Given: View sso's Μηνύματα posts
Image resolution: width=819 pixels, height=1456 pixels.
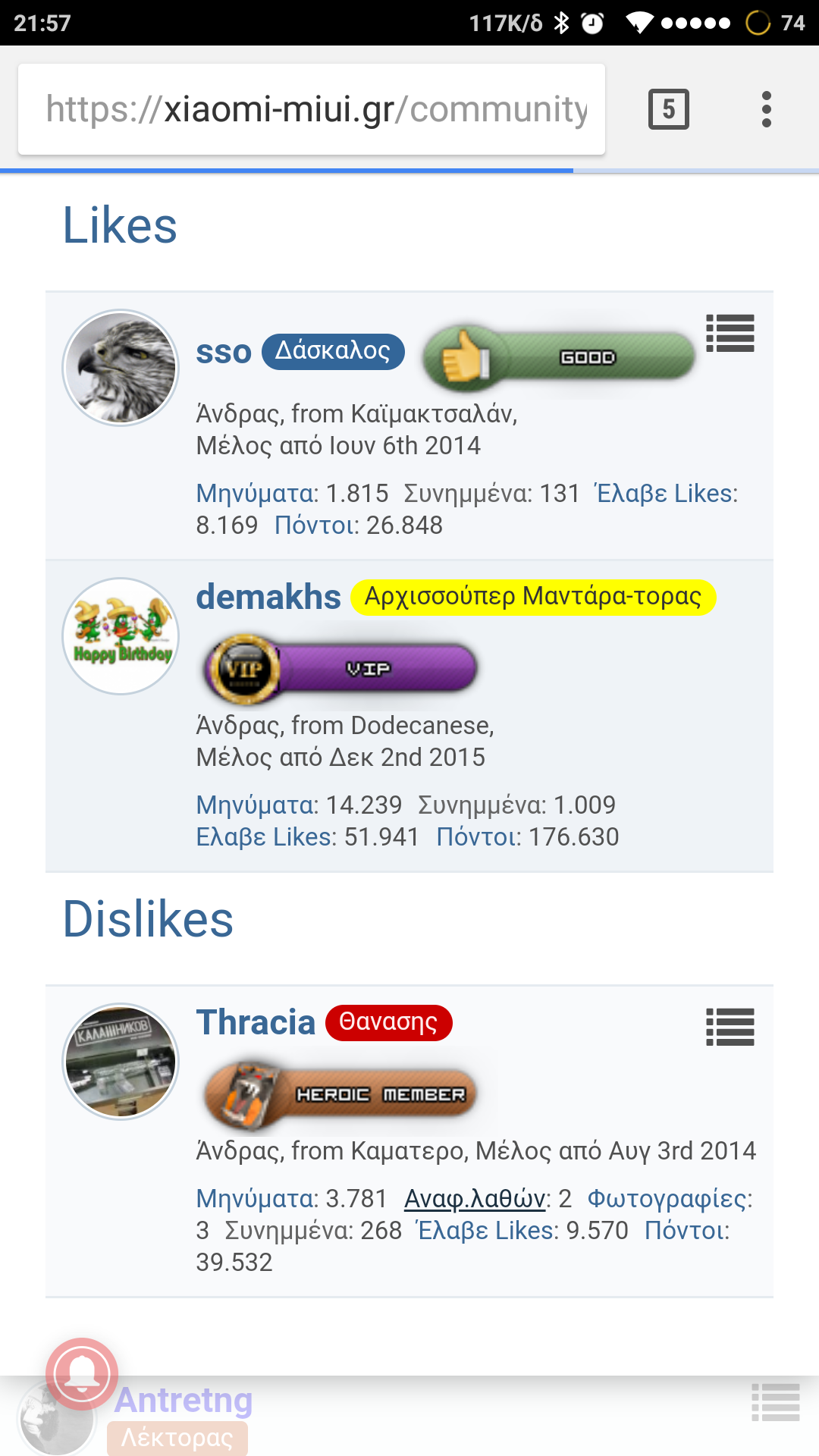Looking at the screenshot, I should click(x=256, y=493).
